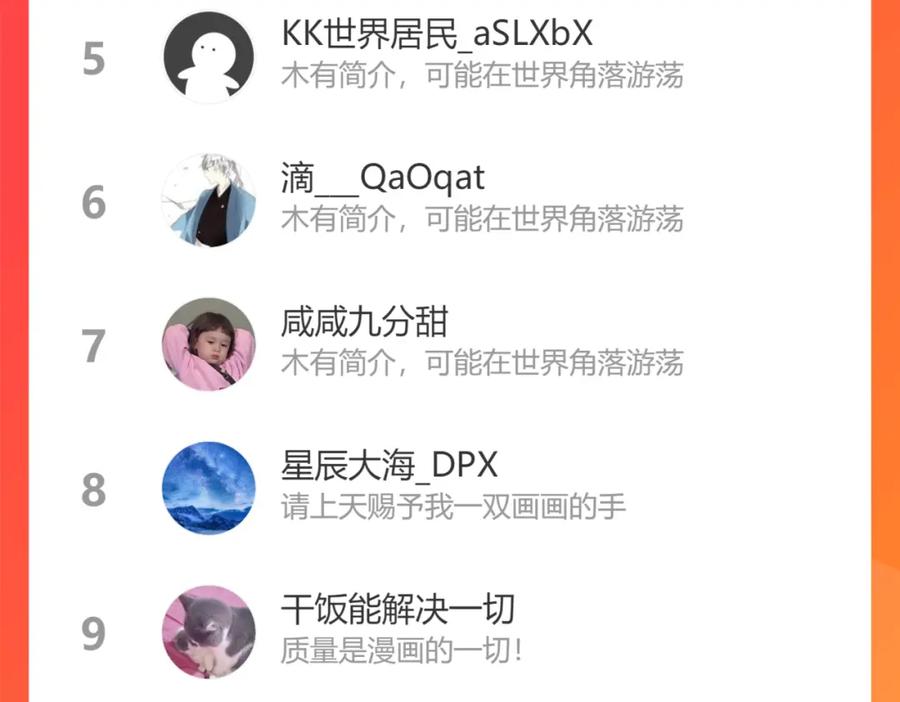900x702 pixels.
Task: Open rank 5 user KK世界居民_aSLXbX
Action: coord(437,35)
